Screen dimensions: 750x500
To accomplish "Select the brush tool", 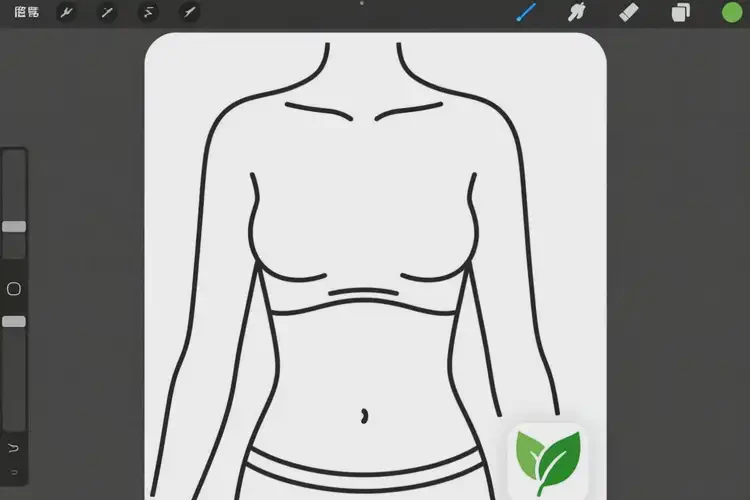I will coord(527,13).
